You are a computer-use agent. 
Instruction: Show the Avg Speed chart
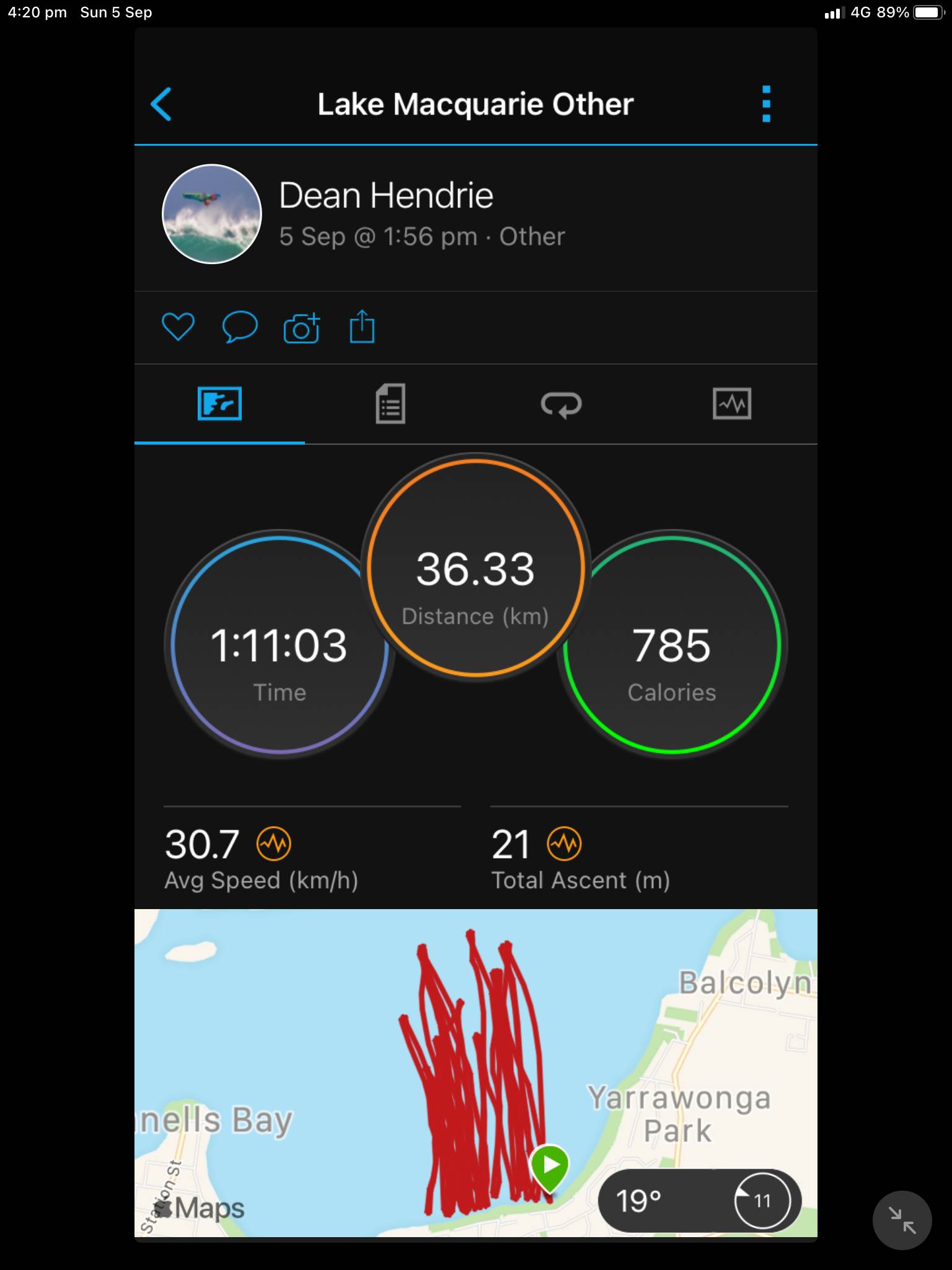pyautogui.click(x=274, y=844)
